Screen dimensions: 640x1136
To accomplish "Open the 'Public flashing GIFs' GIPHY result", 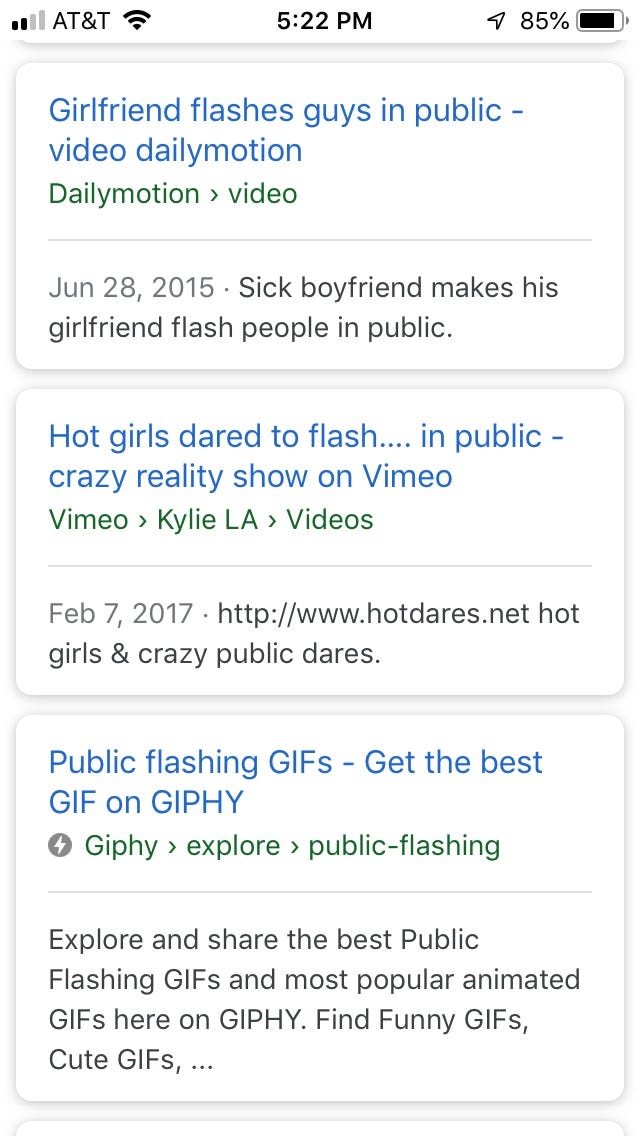I will 295,782.
